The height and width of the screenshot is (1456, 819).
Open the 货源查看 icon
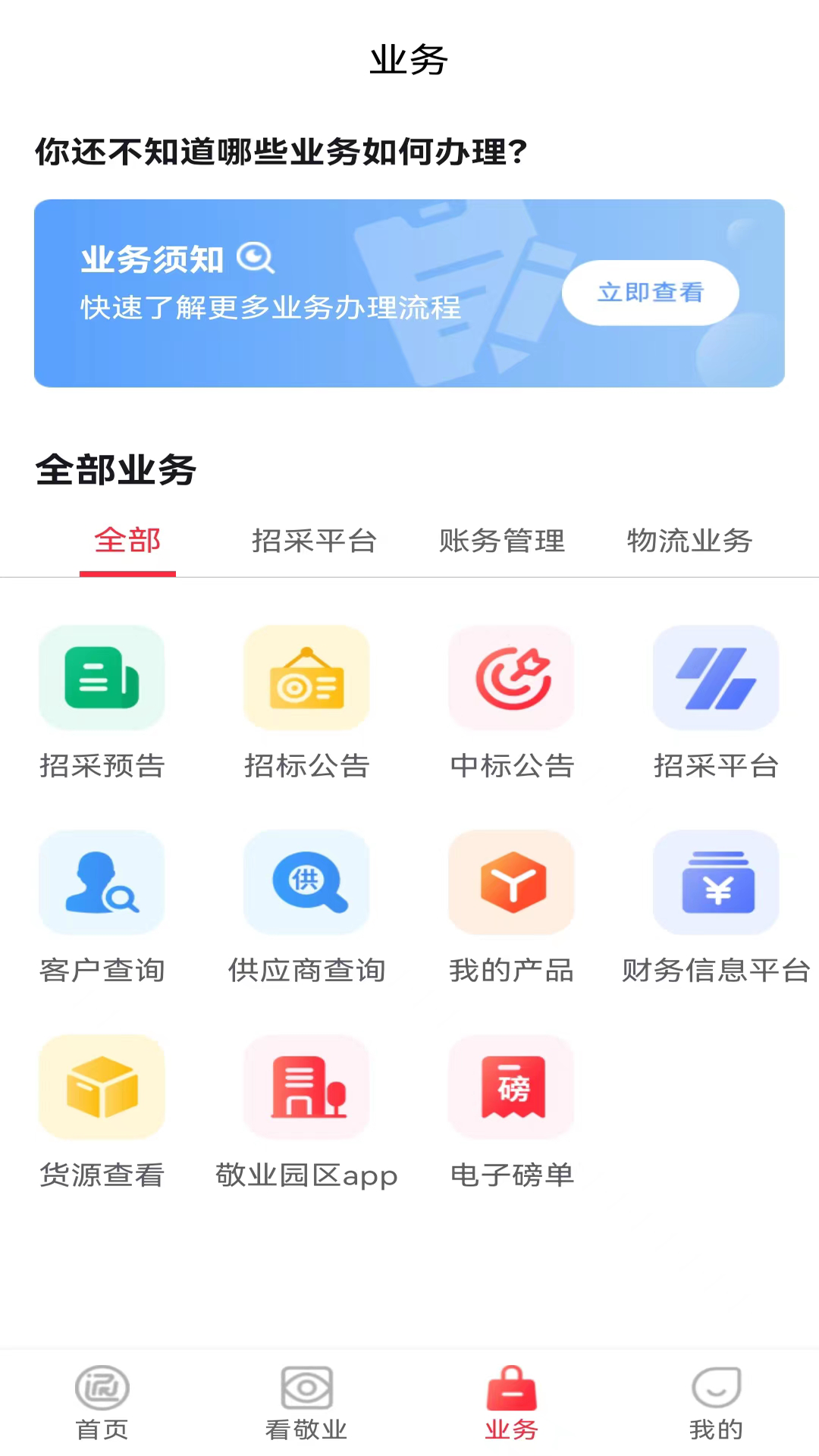pos(102,1087)
